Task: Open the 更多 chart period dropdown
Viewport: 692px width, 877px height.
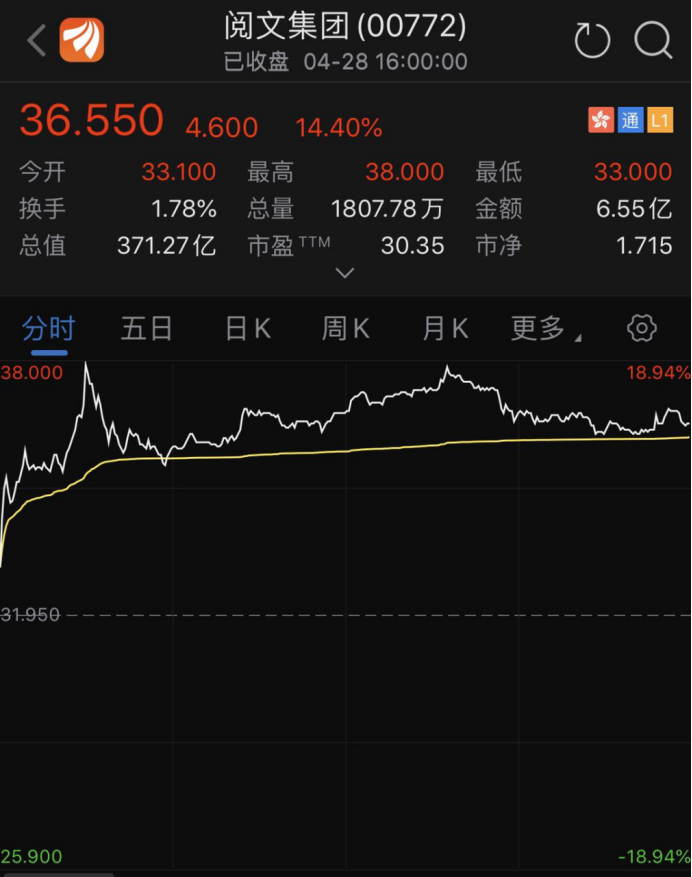Action: (x=546, y=328)
